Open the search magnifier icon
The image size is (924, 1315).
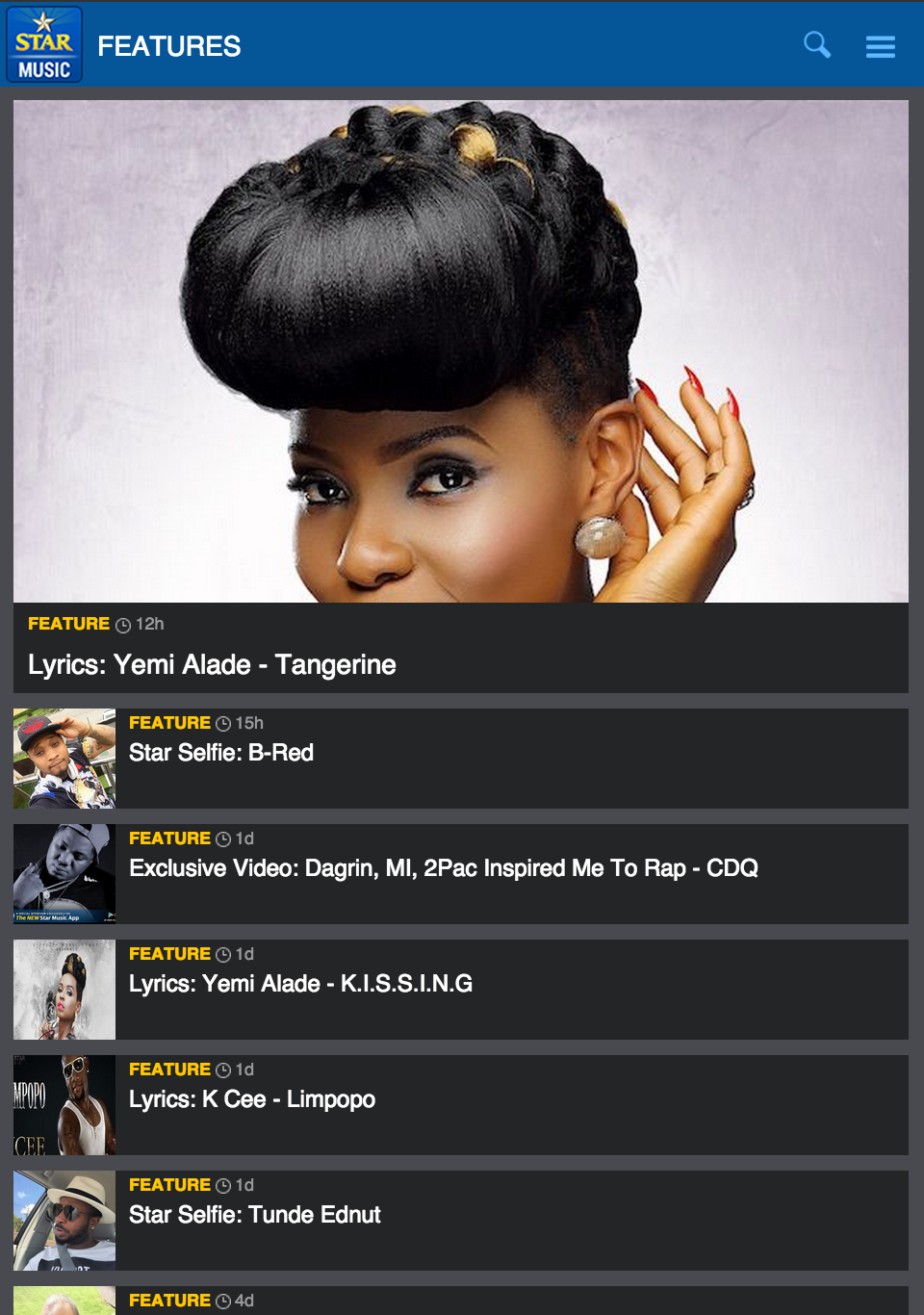point(816,45)
